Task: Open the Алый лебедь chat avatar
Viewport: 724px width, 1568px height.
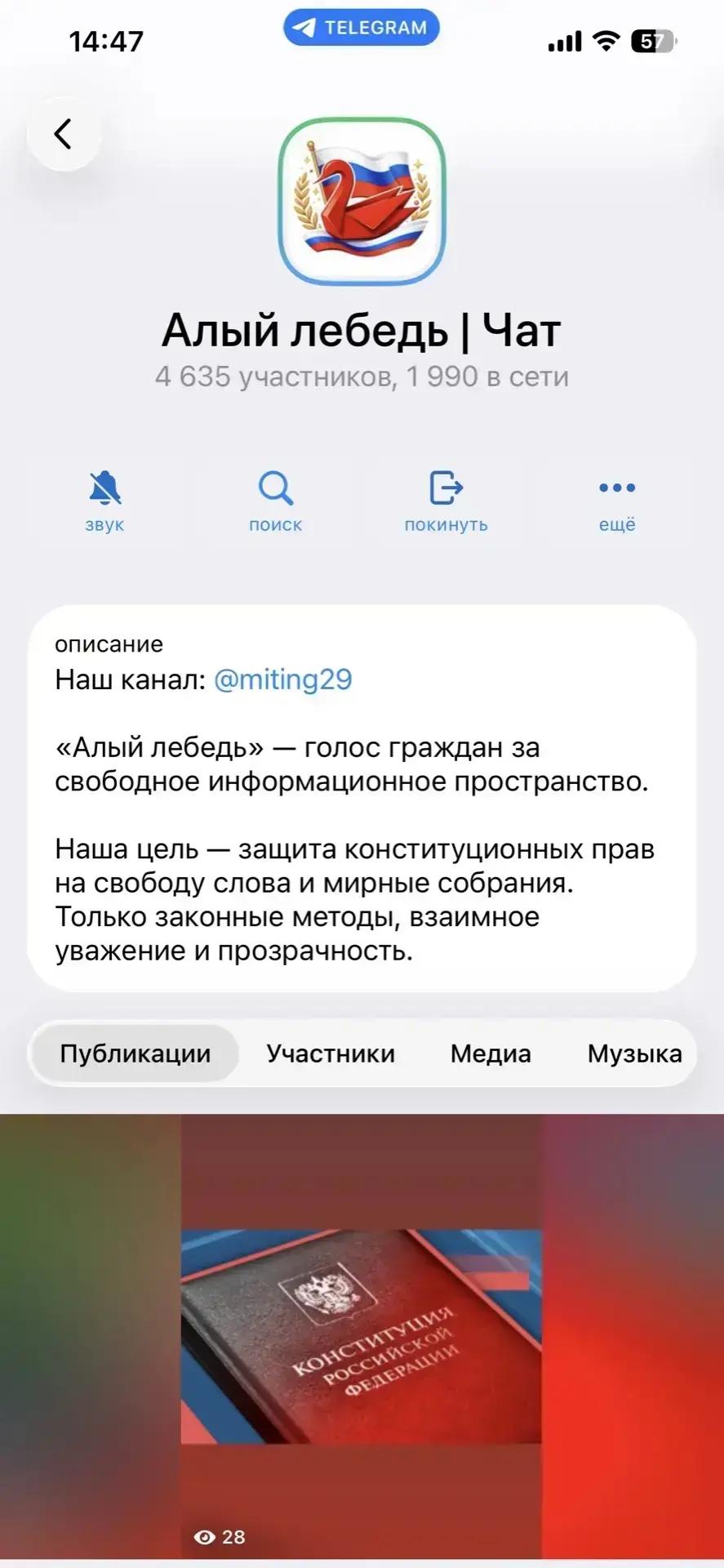Action: click(x=362, y=201)
